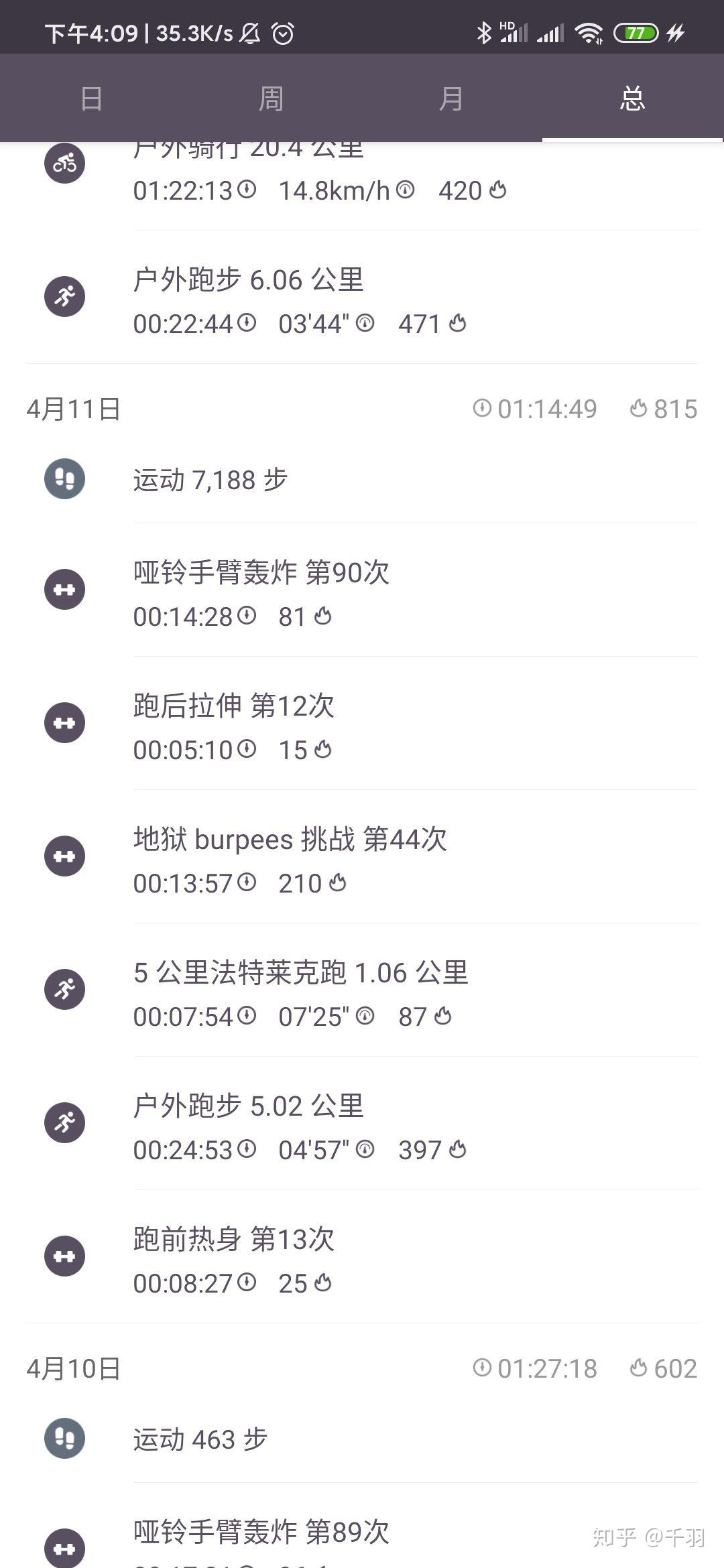Select the 总 tab
The height and width of the screenshot is (1568, 724).
[x=631, y=99]
